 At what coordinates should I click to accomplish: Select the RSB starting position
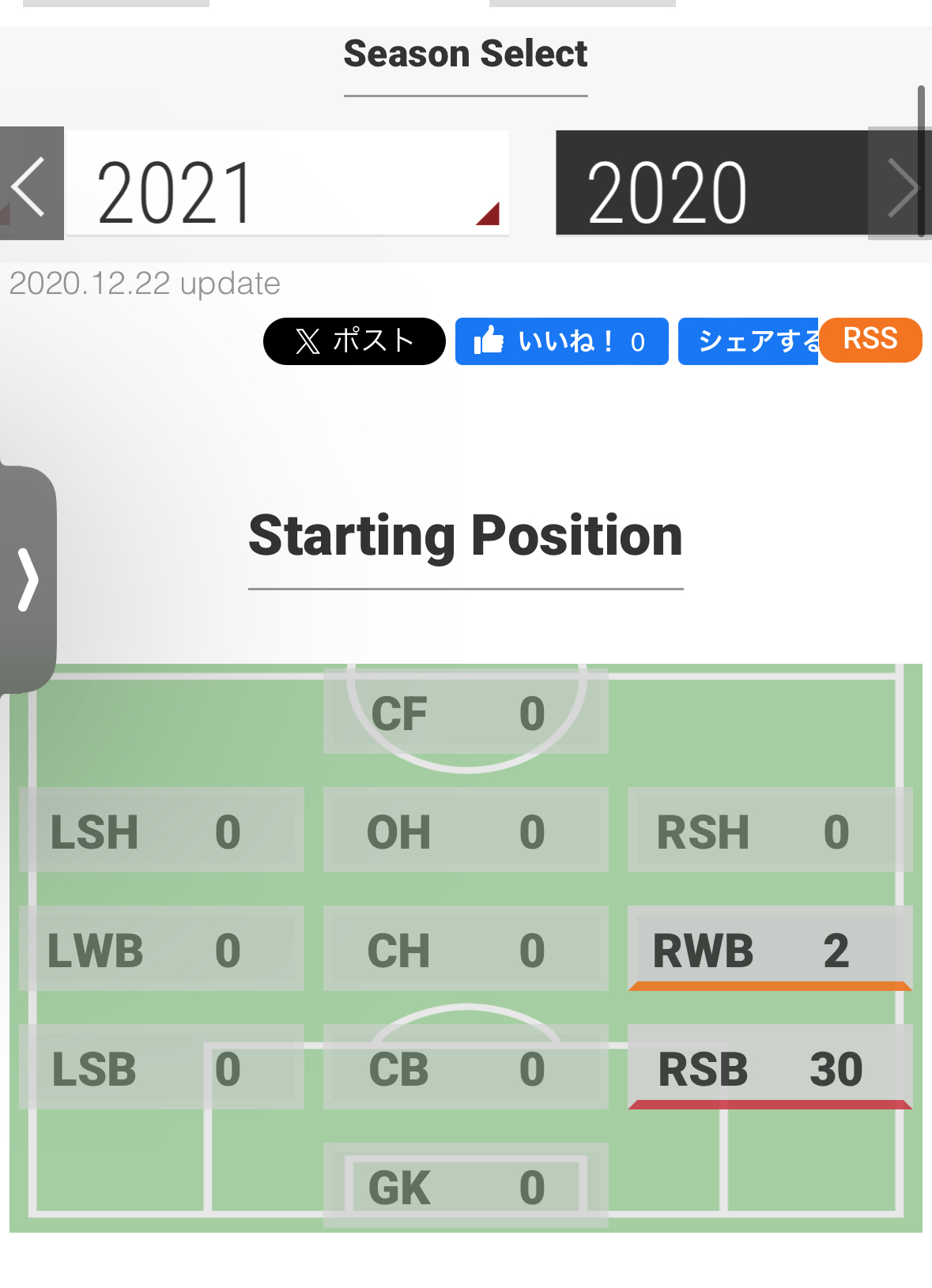(x=770, y=1067)
